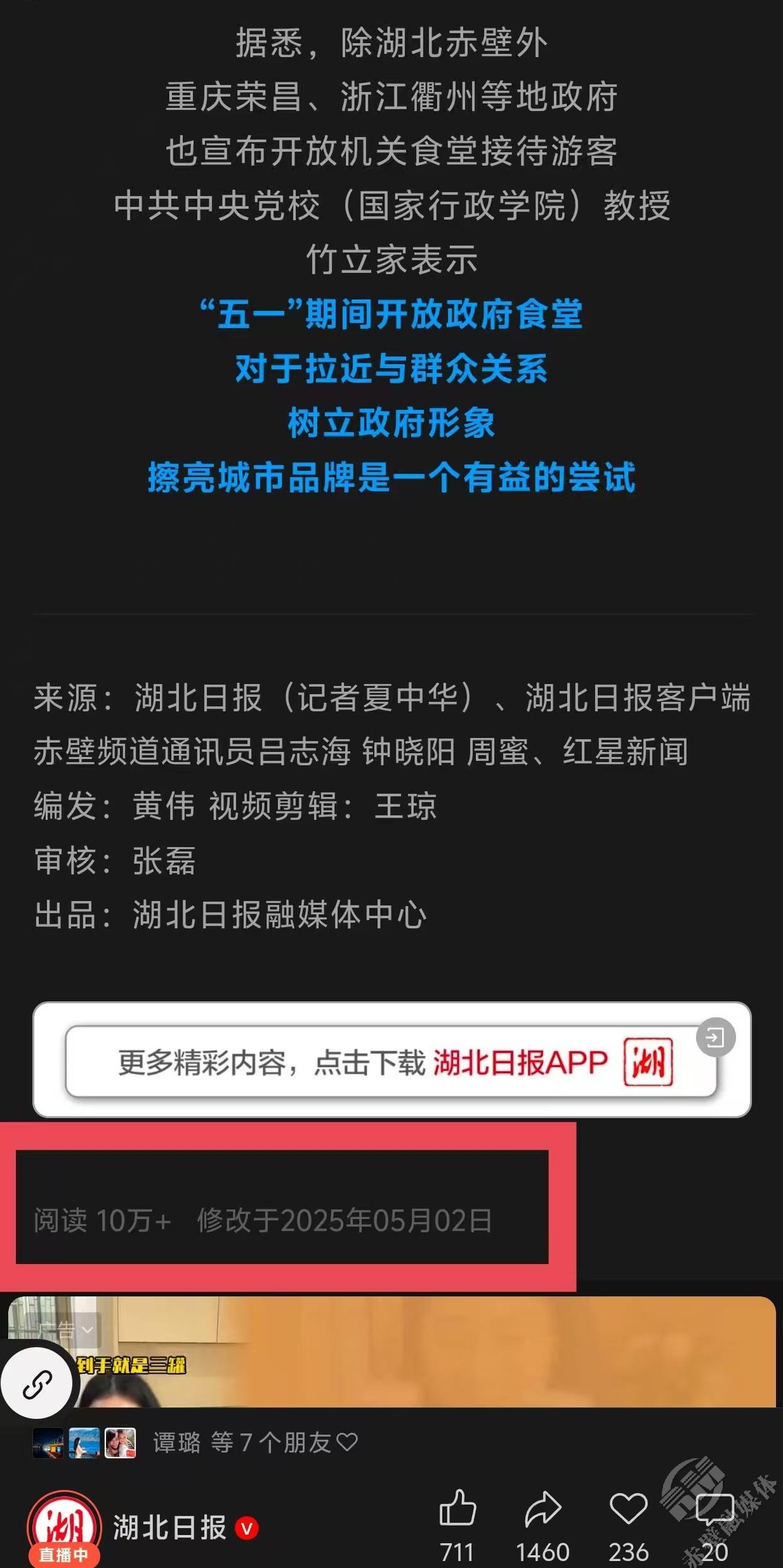Open the 湖北日报 live avatar

(64, 1527)
